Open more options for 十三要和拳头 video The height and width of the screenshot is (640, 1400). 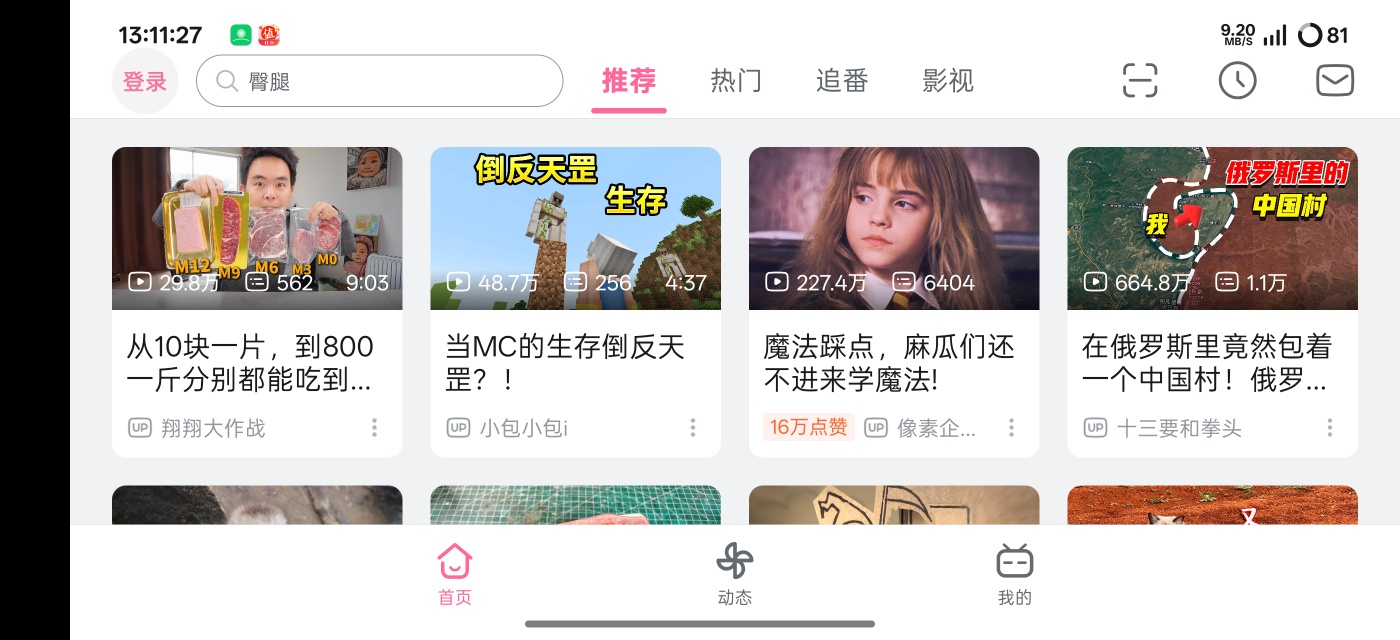(x=1330, y=428)
